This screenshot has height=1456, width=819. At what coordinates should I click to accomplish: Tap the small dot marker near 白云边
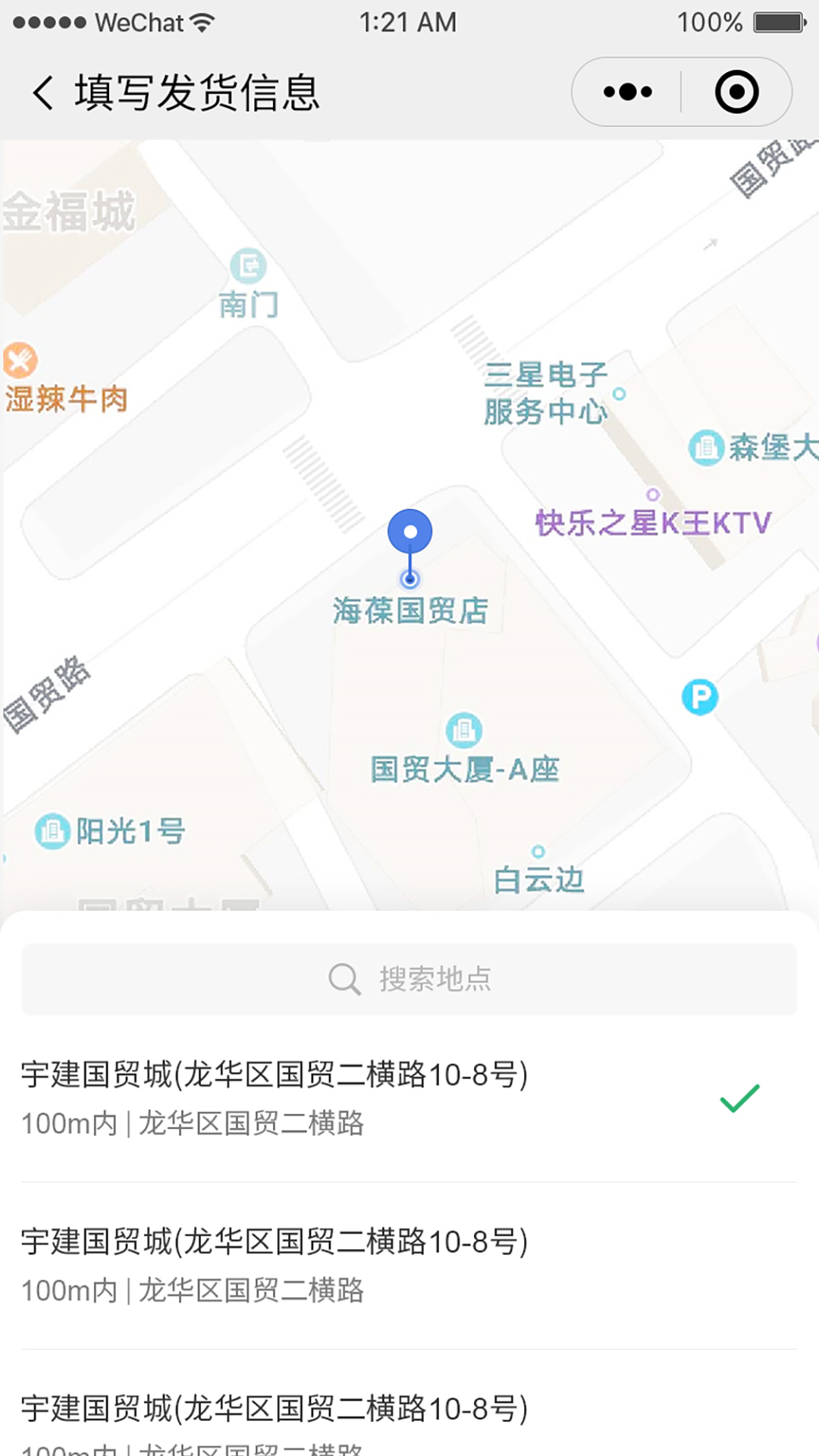coord(537,851)
